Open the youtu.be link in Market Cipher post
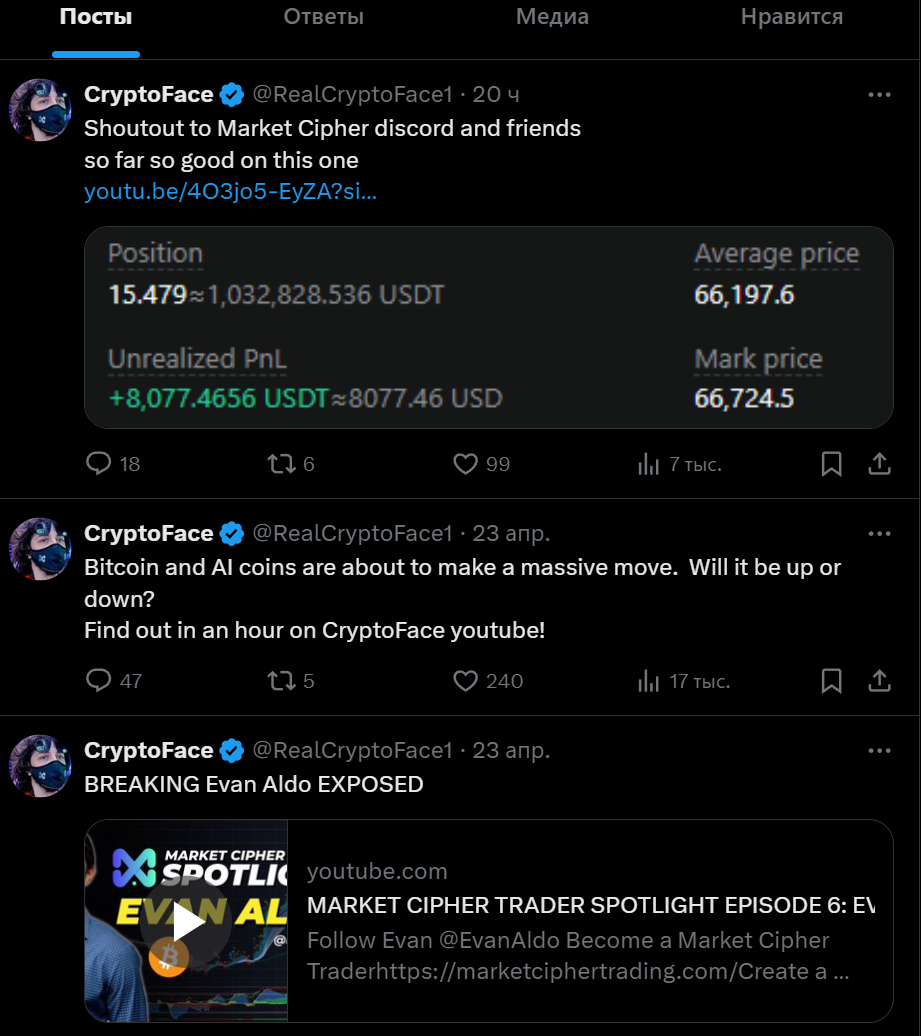Image resolution: width=921 pixels, height=1036 pixels. [230, 192]
